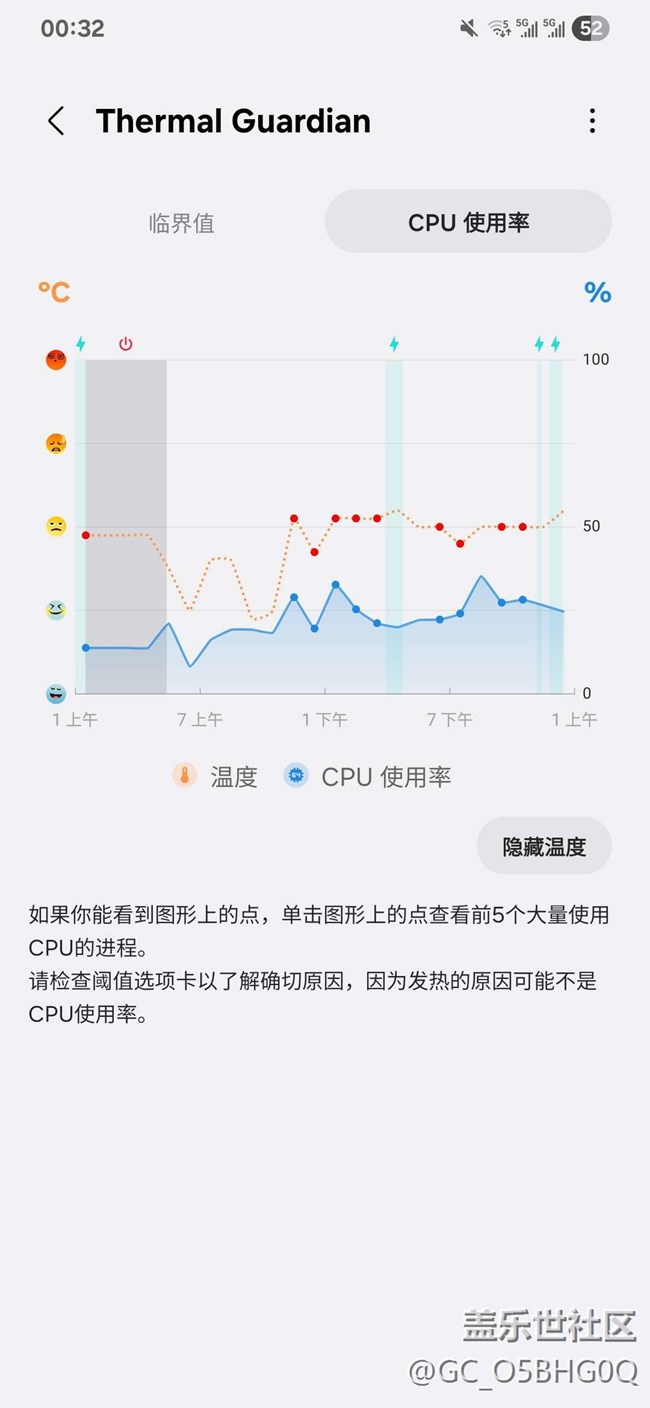The height and width of the screenshot is (1408, 650).
Task: Select the CPU 使用率 tab
Action: pyautogui.click(x=468, y=222)
